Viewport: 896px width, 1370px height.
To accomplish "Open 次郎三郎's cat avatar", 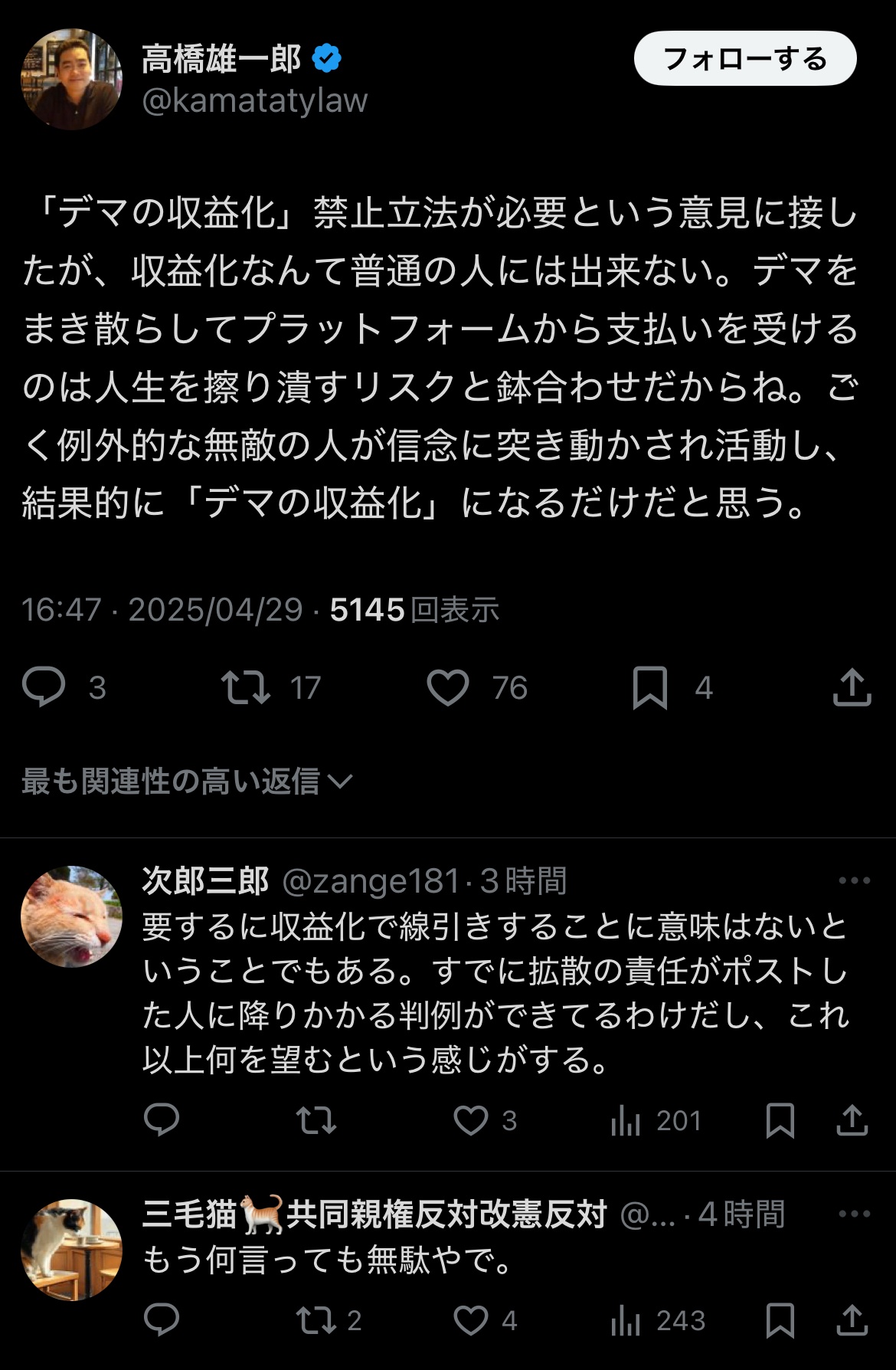I will [x=71, y=916].
